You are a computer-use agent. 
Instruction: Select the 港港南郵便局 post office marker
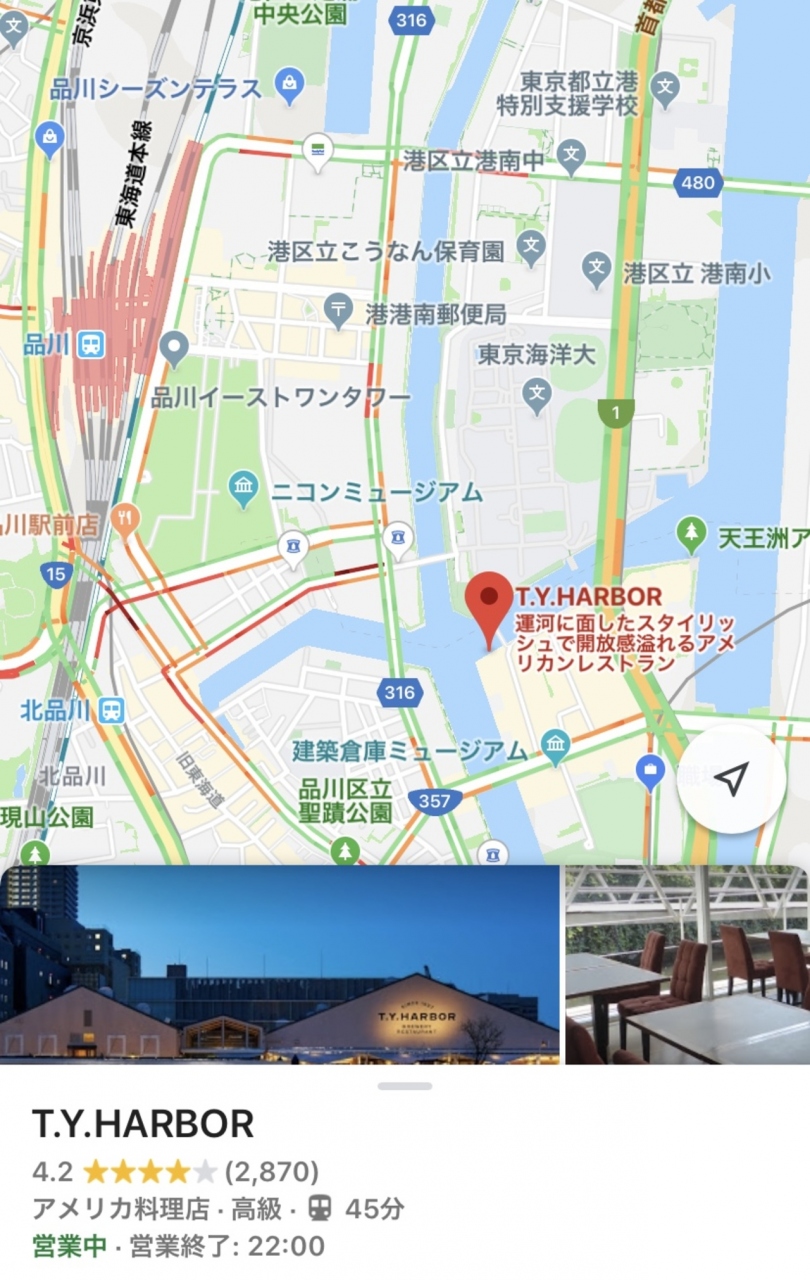pyautogui.click(x=338, y=309)
